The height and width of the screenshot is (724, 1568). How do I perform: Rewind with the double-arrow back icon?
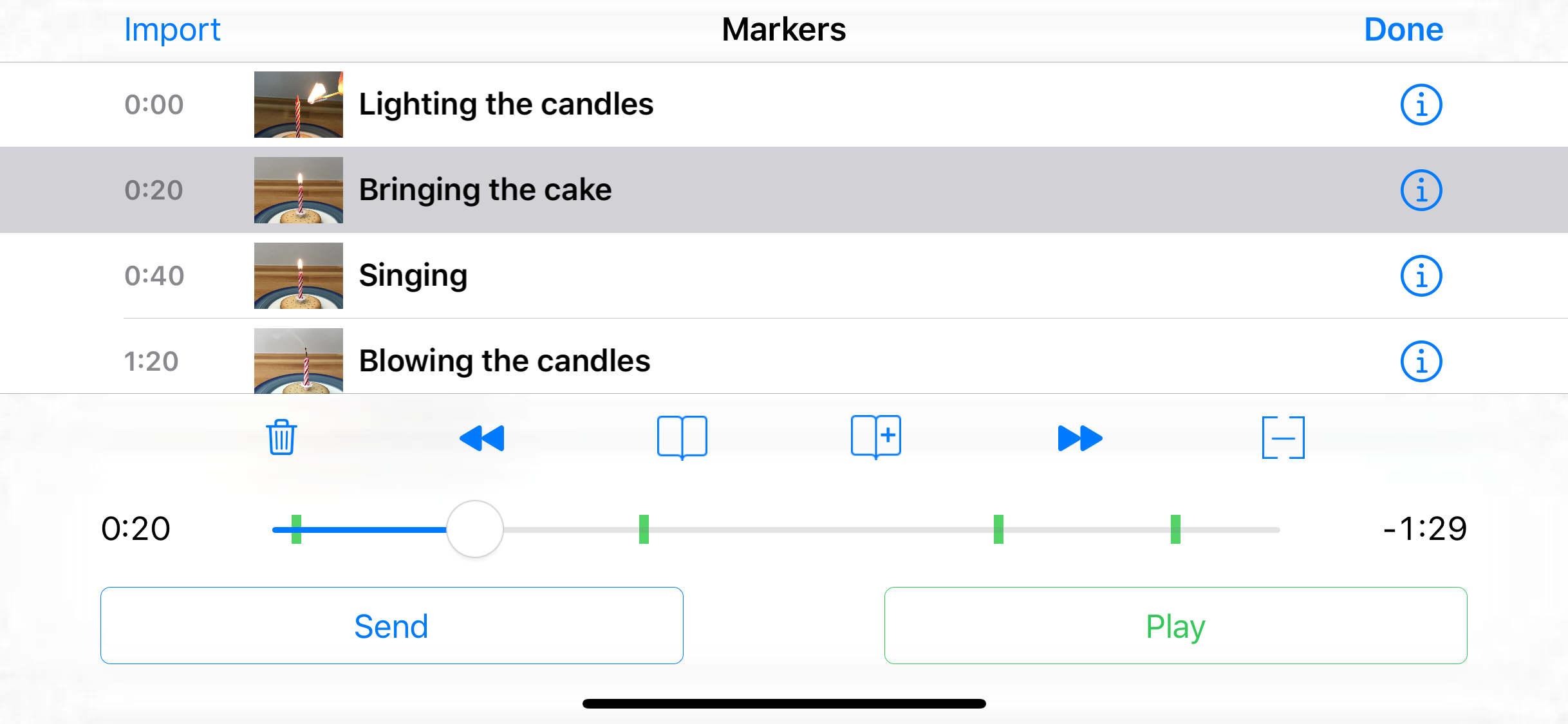point(481,438)
